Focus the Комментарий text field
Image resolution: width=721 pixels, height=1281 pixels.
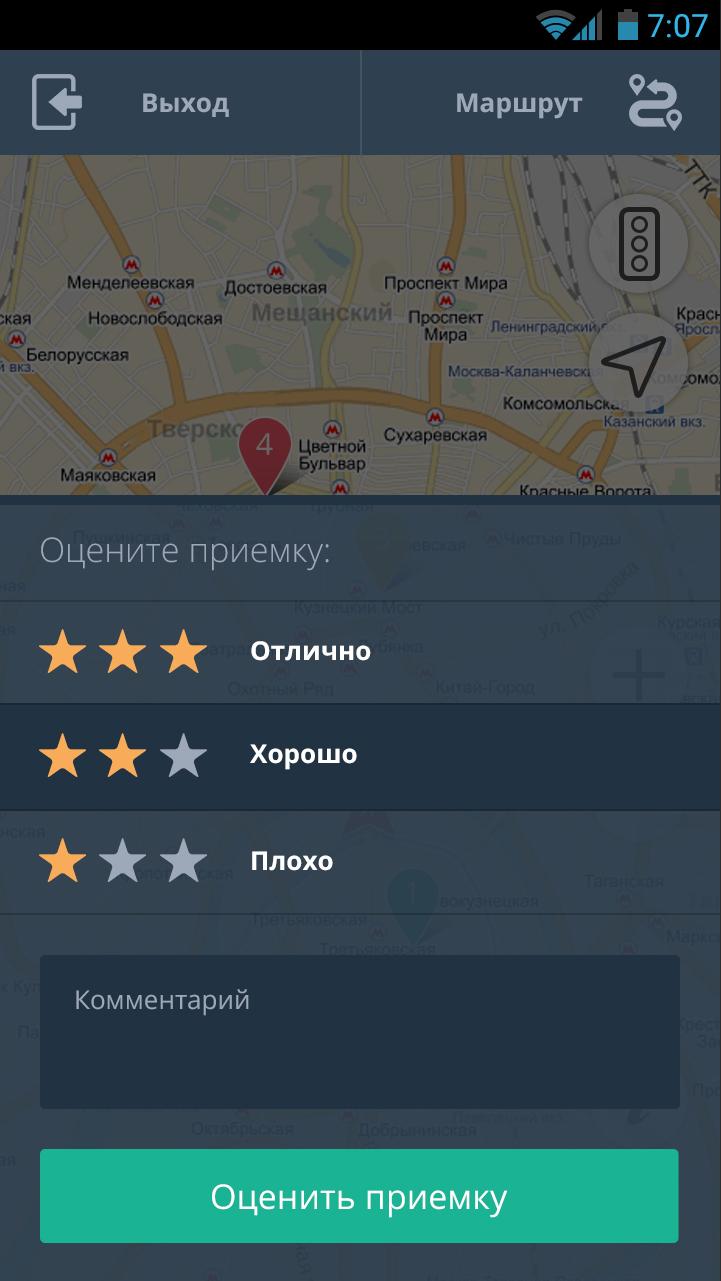click(x=360, y=1031)
